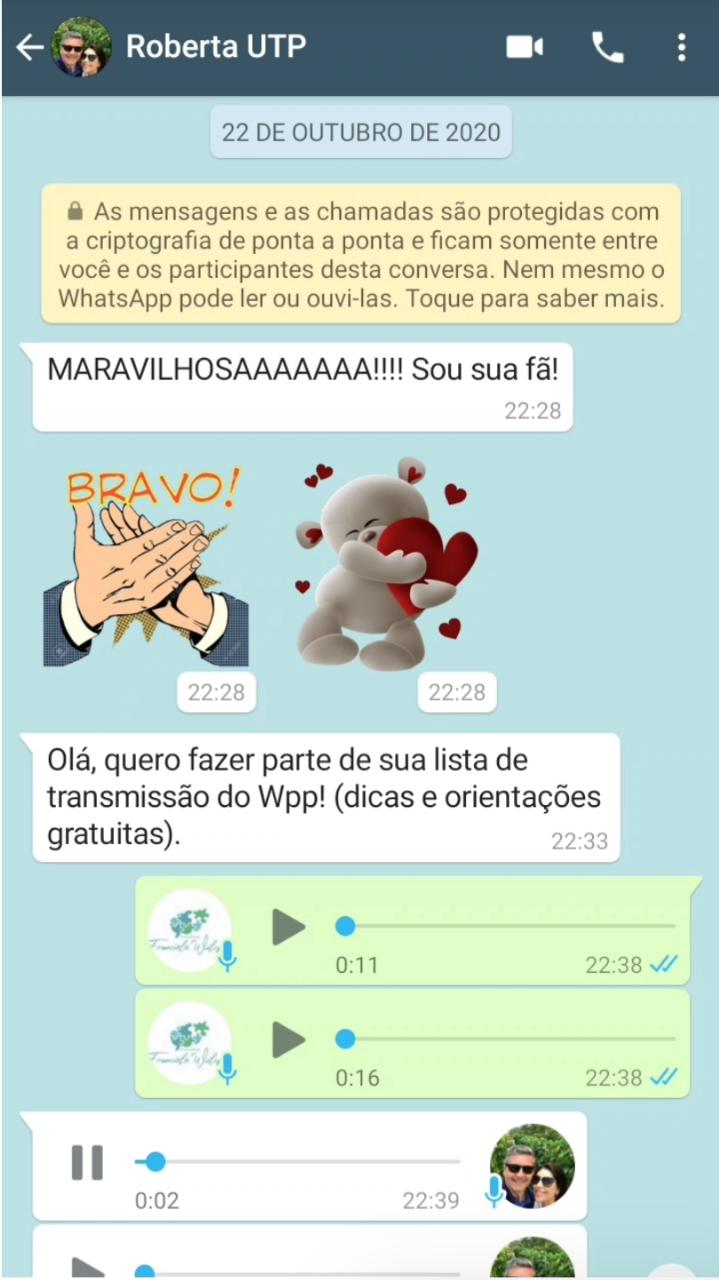This screenshot has width=719, height=1280.
Task: Go back using the arrow
Action: [29, 47]
